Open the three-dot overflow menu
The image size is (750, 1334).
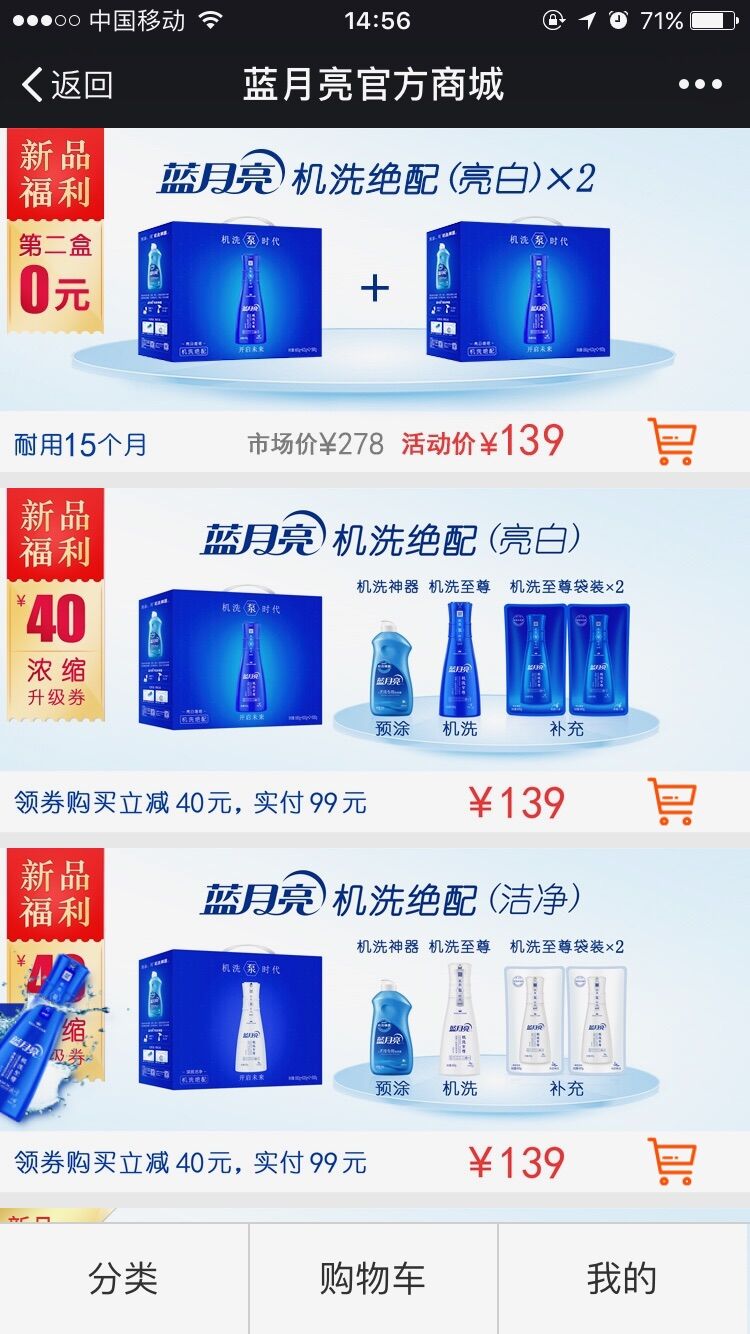coord(700,85)
